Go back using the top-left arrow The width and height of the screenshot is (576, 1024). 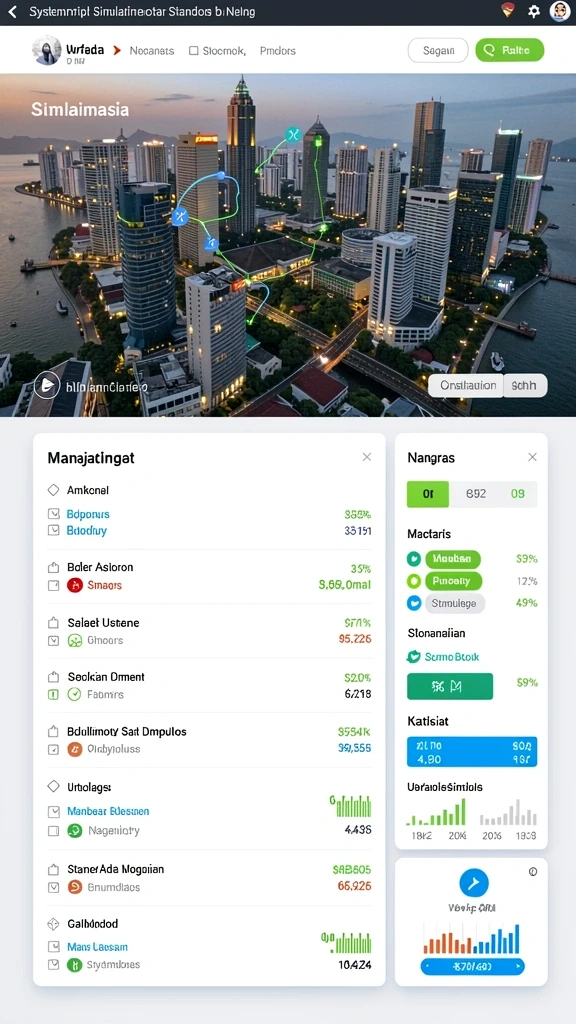coord(12,12)
